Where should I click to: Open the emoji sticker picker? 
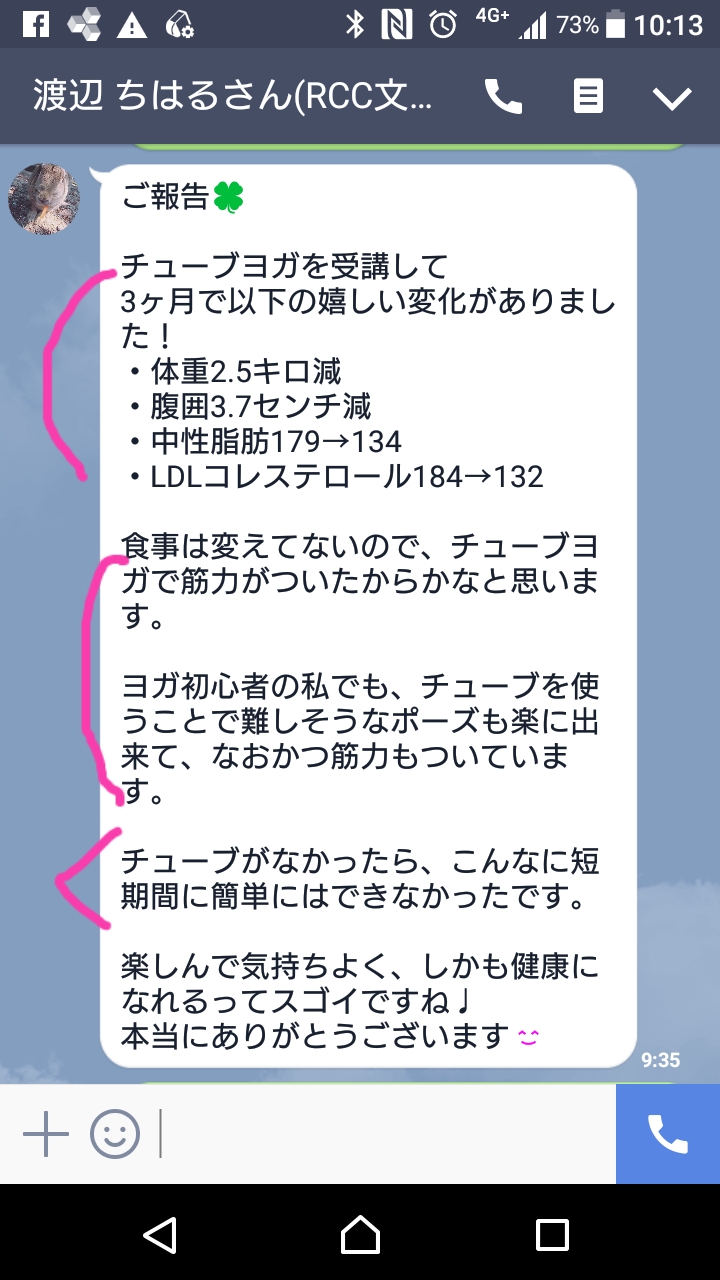(x=115, y=1134)
